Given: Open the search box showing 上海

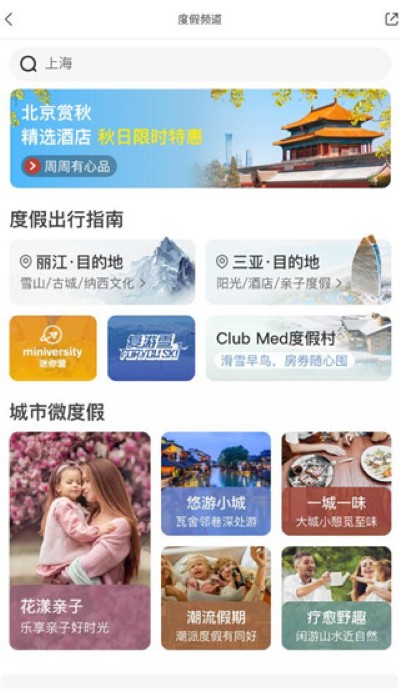Looking at the screenshot, I should [x=200, y=64].
